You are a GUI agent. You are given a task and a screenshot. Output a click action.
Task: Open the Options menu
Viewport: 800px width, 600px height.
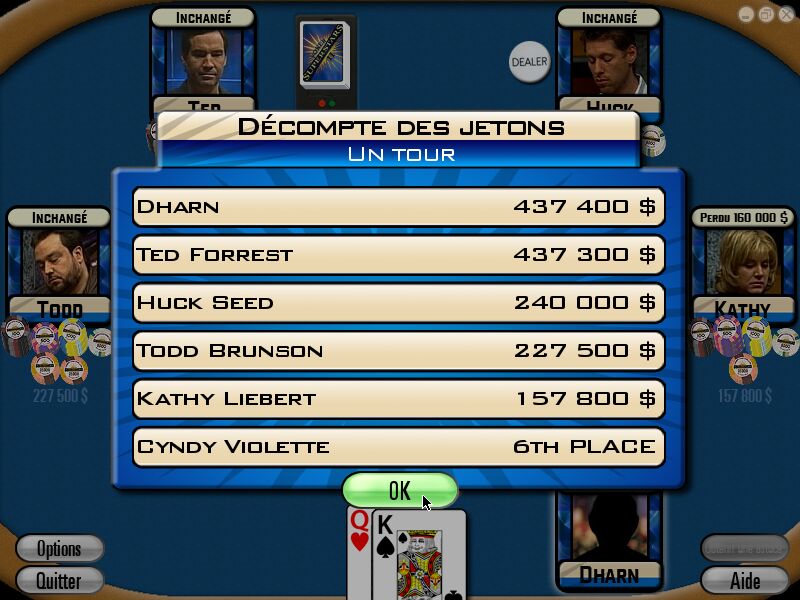click(59, 548)
